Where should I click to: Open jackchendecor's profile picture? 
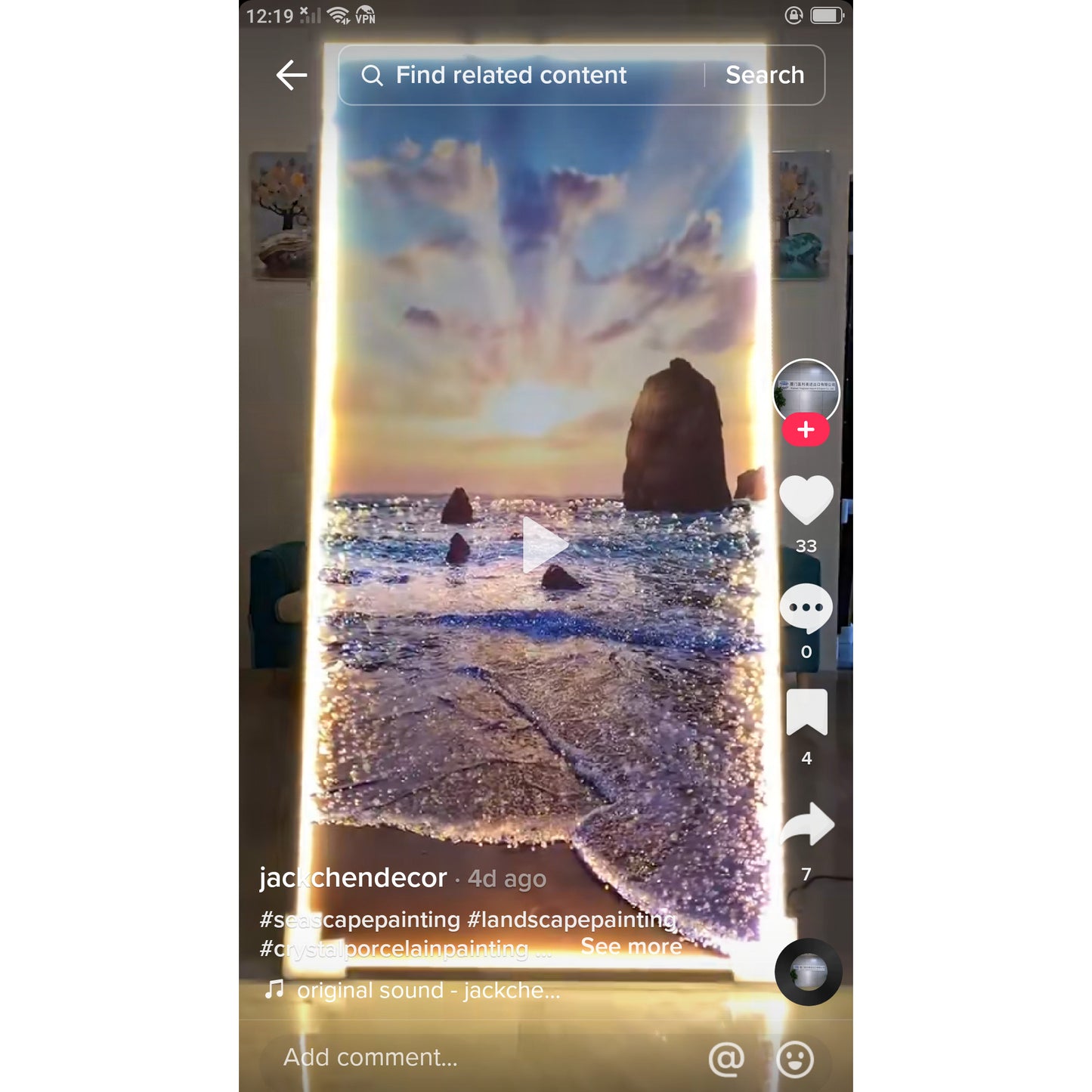806,390
